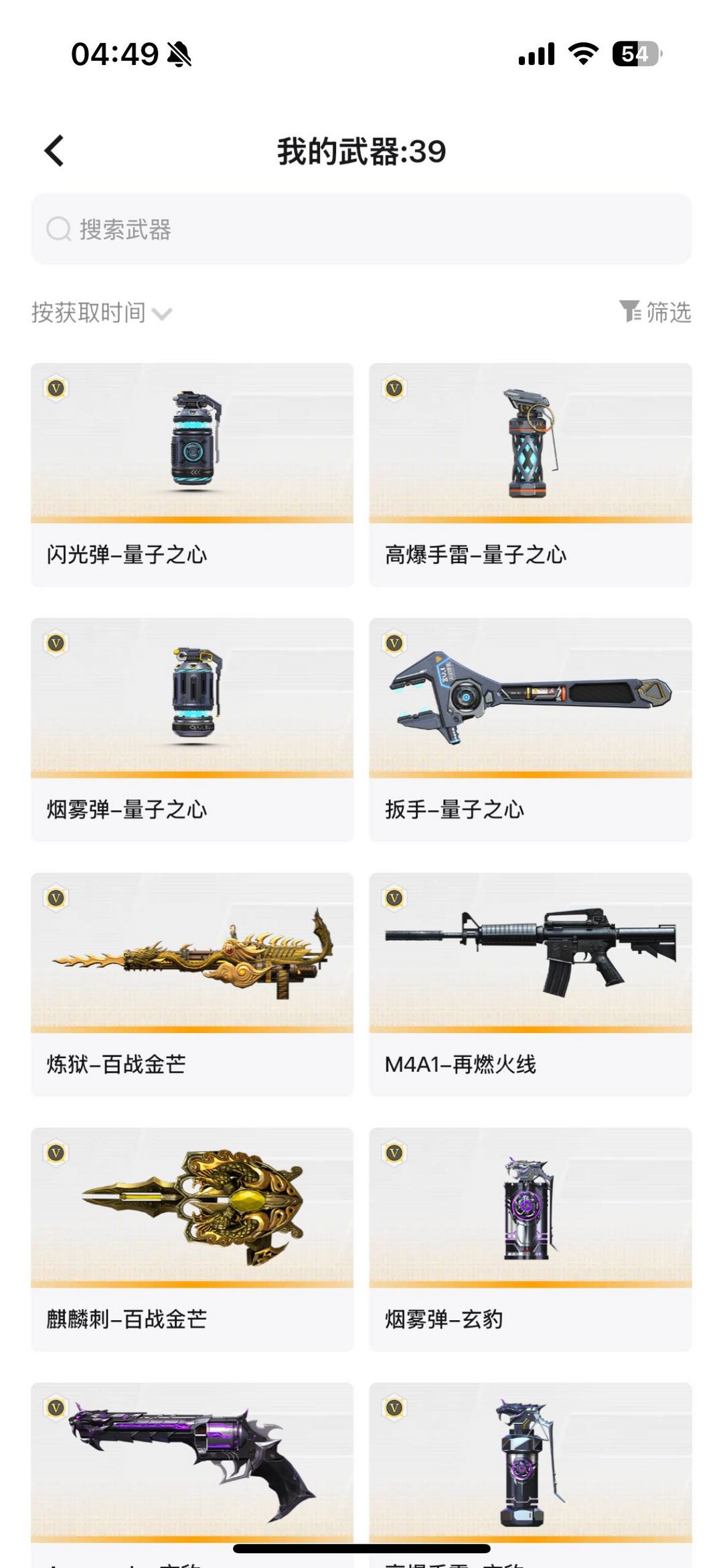Screen dimensions: 723x1568
Task: View the M4A1-再燃火线 rifle card
Action: tap(530, 983)
